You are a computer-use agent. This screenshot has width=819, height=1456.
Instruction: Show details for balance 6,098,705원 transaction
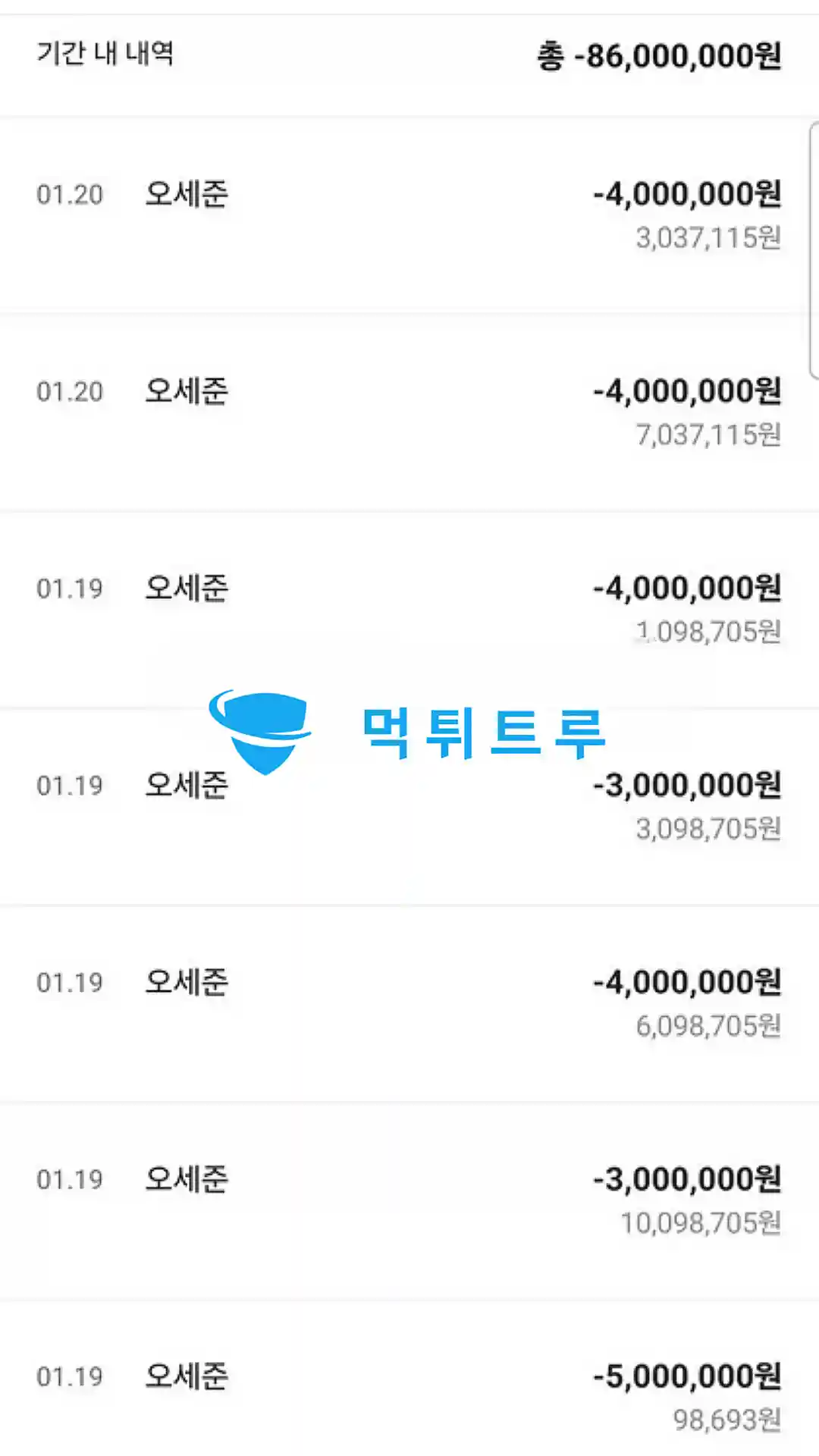click(409, 1003)
